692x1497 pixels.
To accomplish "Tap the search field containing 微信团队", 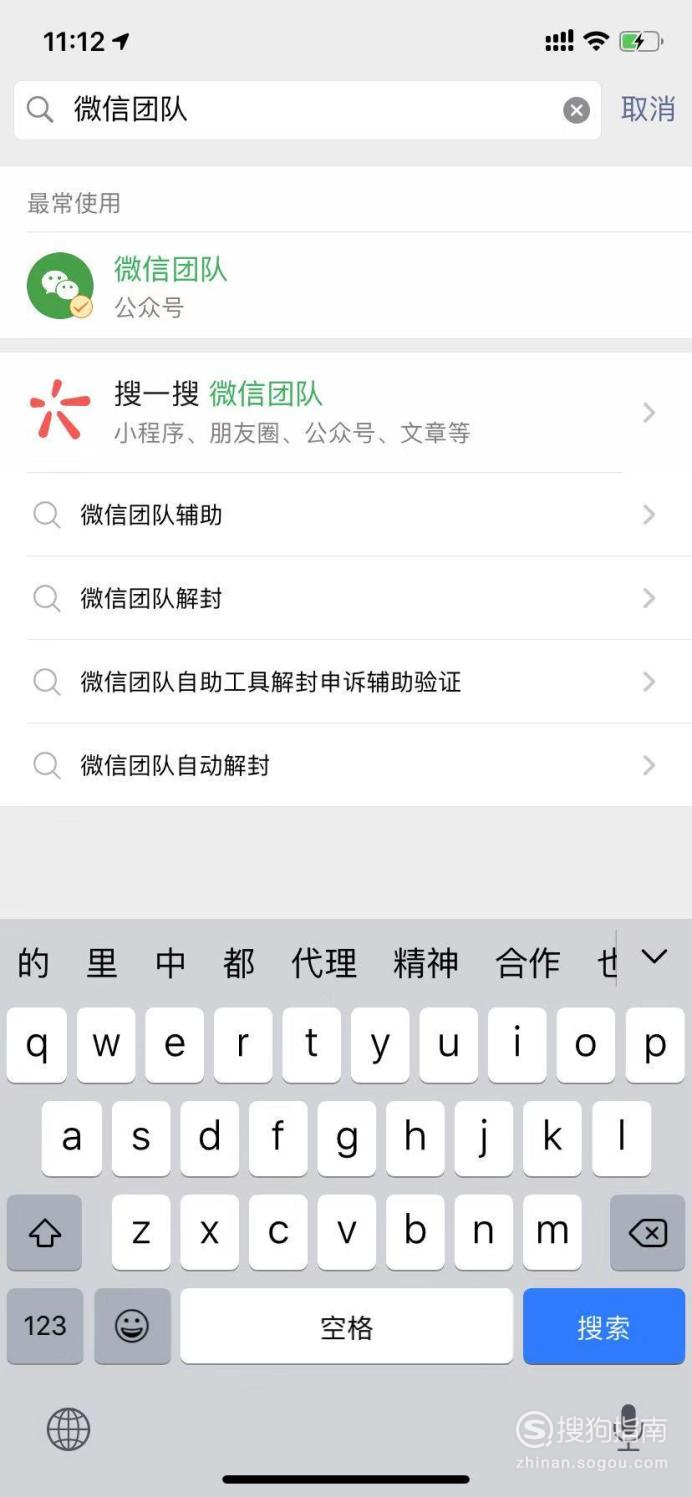I will pos(307,110).
